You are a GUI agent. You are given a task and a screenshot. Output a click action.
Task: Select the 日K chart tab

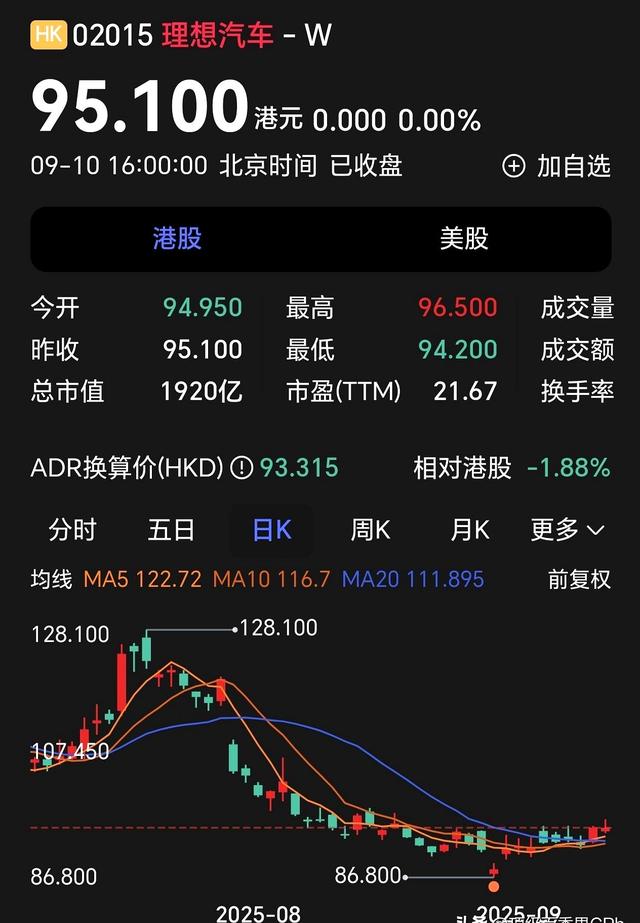point(271,530)
